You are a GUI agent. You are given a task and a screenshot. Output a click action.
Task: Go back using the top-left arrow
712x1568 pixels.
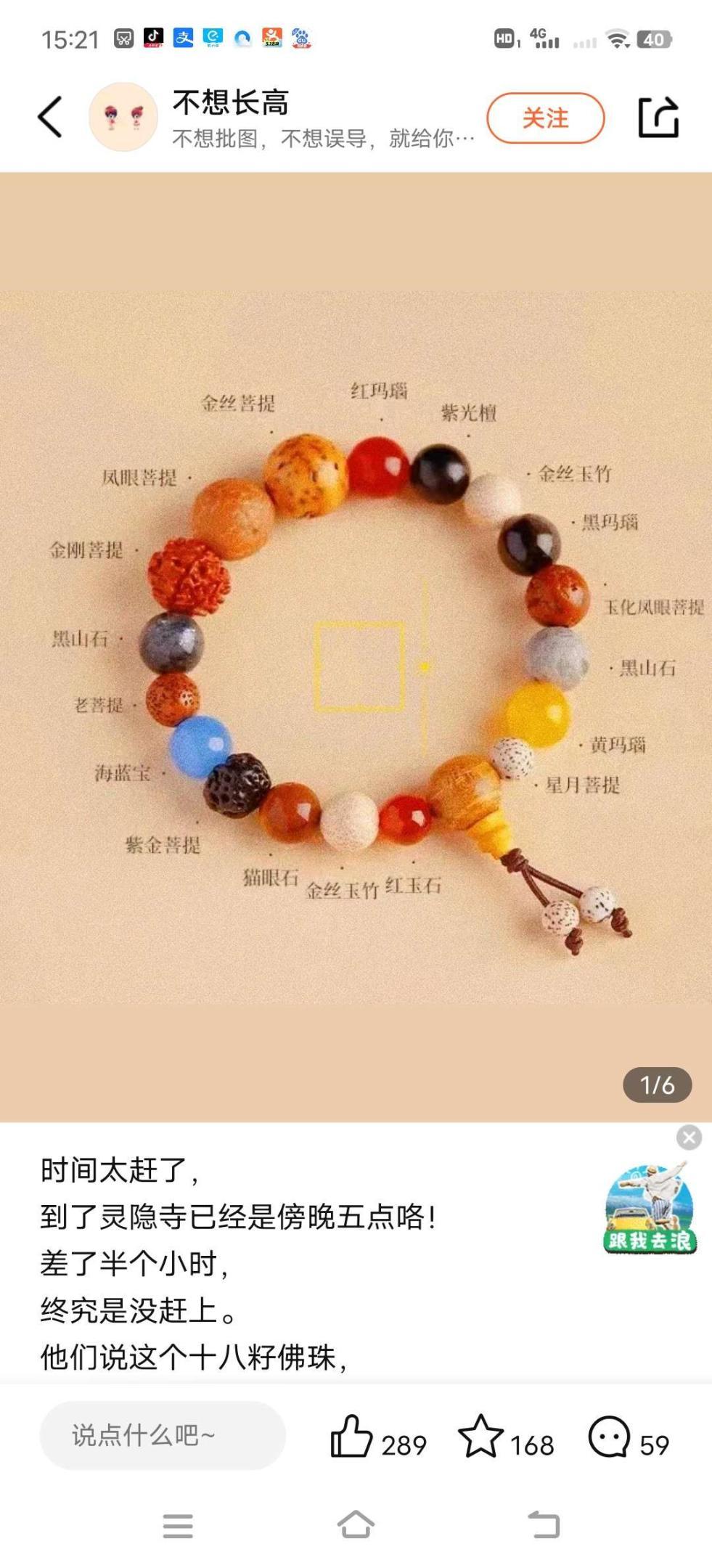[x=50, y=117]
